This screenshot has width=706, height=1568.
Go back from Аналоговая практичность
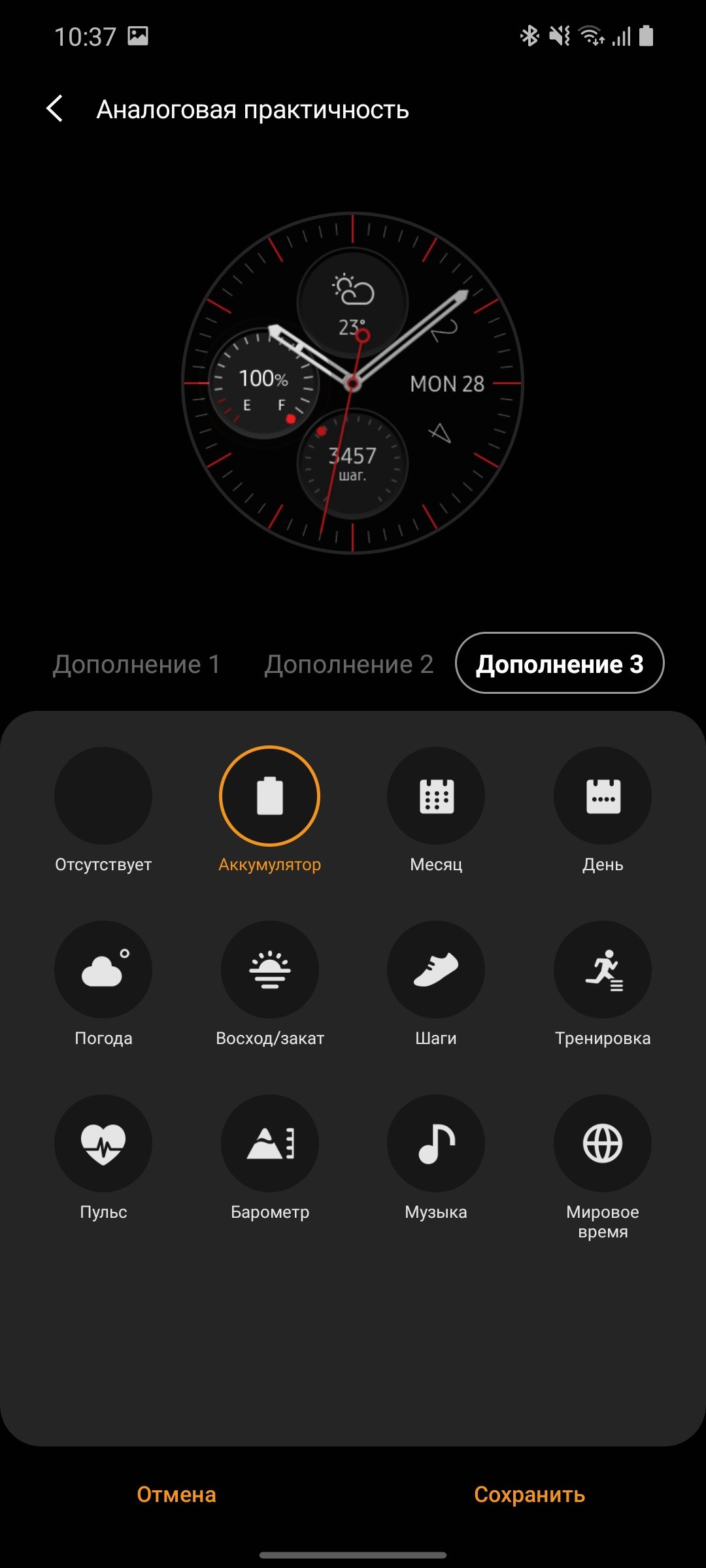(x=56, y=108)
